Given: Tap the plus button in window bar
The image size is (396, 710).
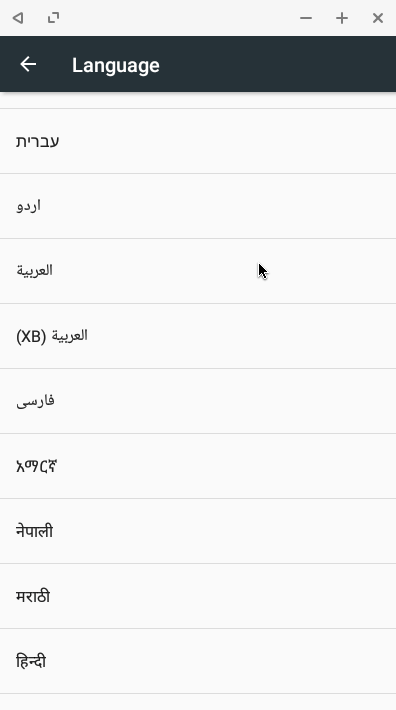Looking at the screenshot, I should tap(342, 18).
